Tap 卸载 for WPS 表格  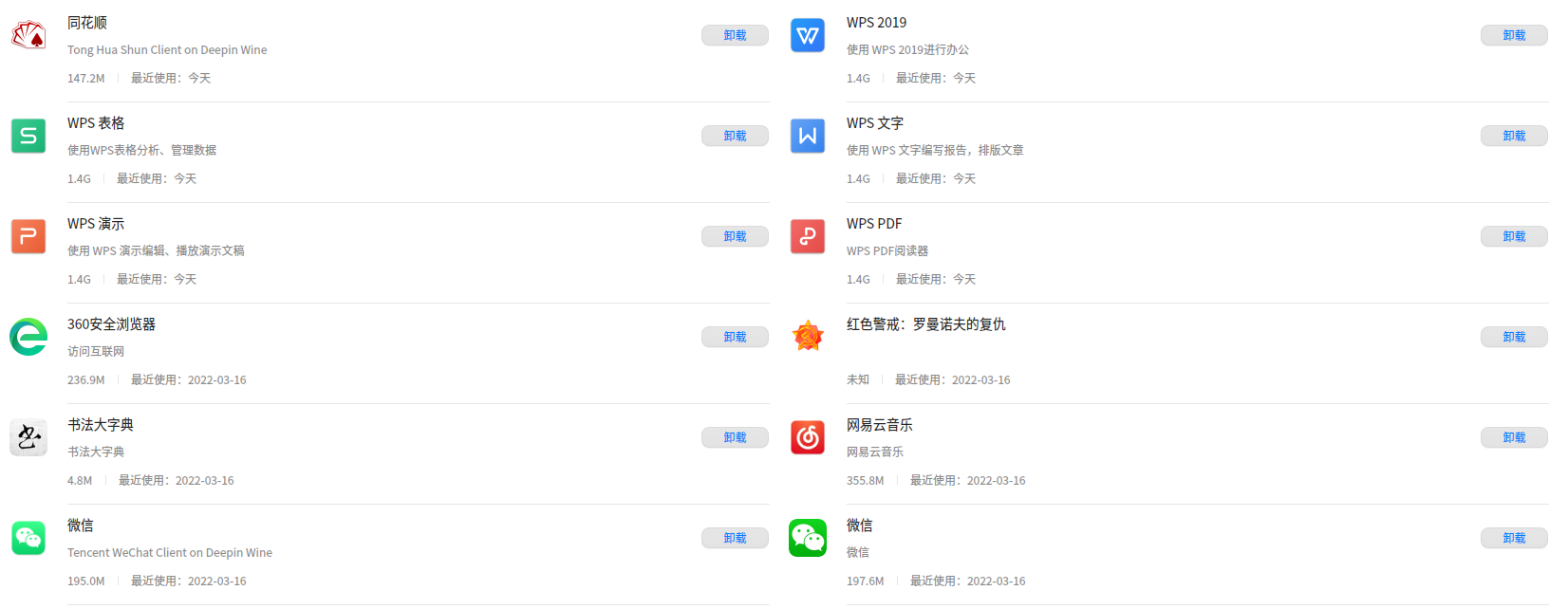coord(735,136)
